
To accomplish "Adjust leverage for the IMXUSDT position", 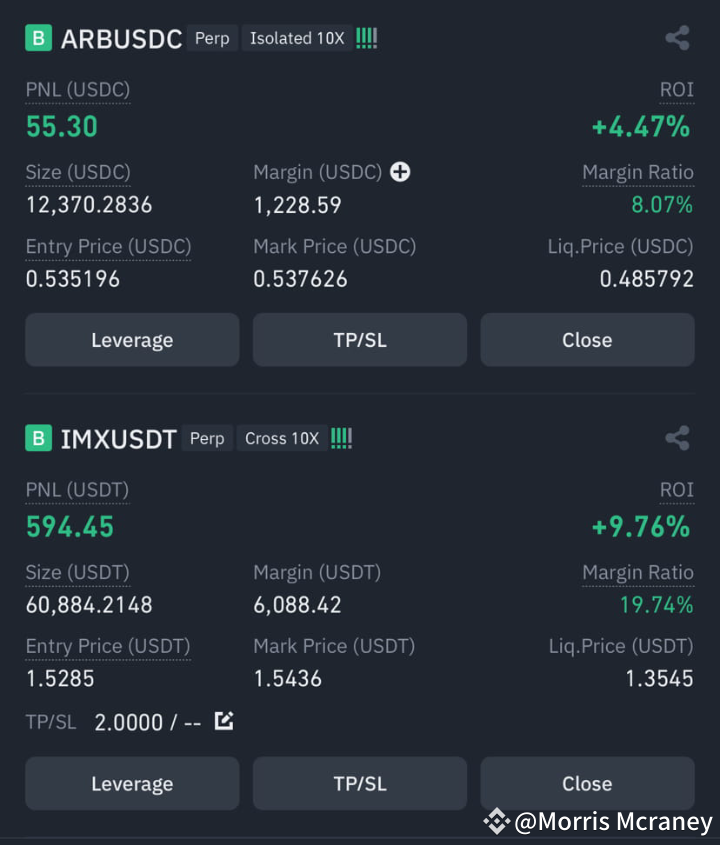I will click(x=131, y=783).
